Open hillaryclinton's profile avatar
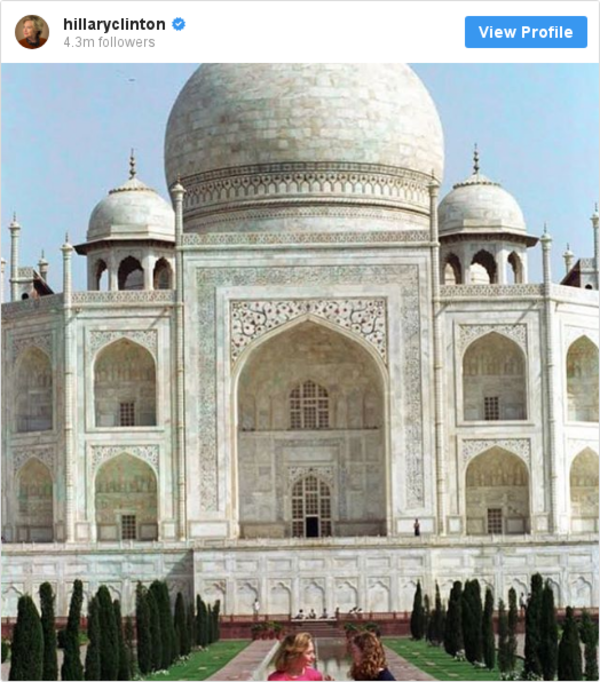600x682 pixels. pos(32,32)
